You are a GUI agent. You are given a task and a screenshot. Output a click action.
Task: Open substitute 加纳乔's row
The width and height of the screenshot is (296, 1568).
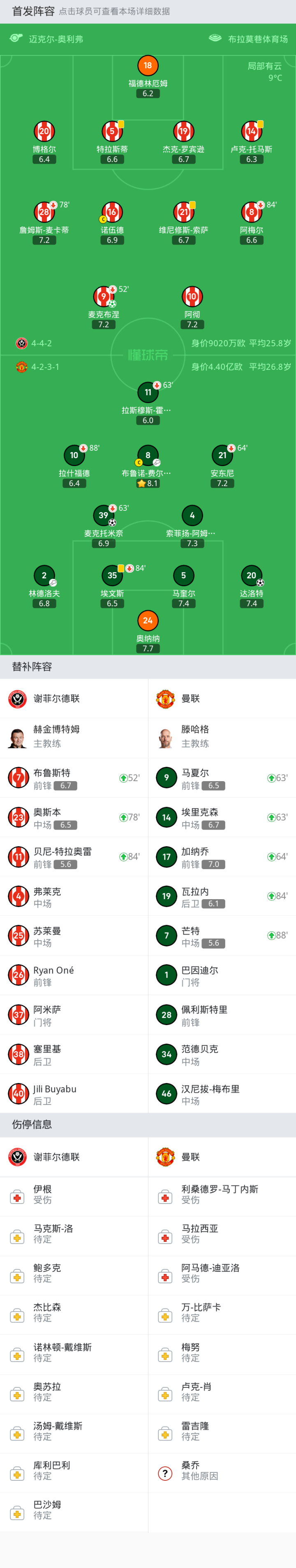222,856
